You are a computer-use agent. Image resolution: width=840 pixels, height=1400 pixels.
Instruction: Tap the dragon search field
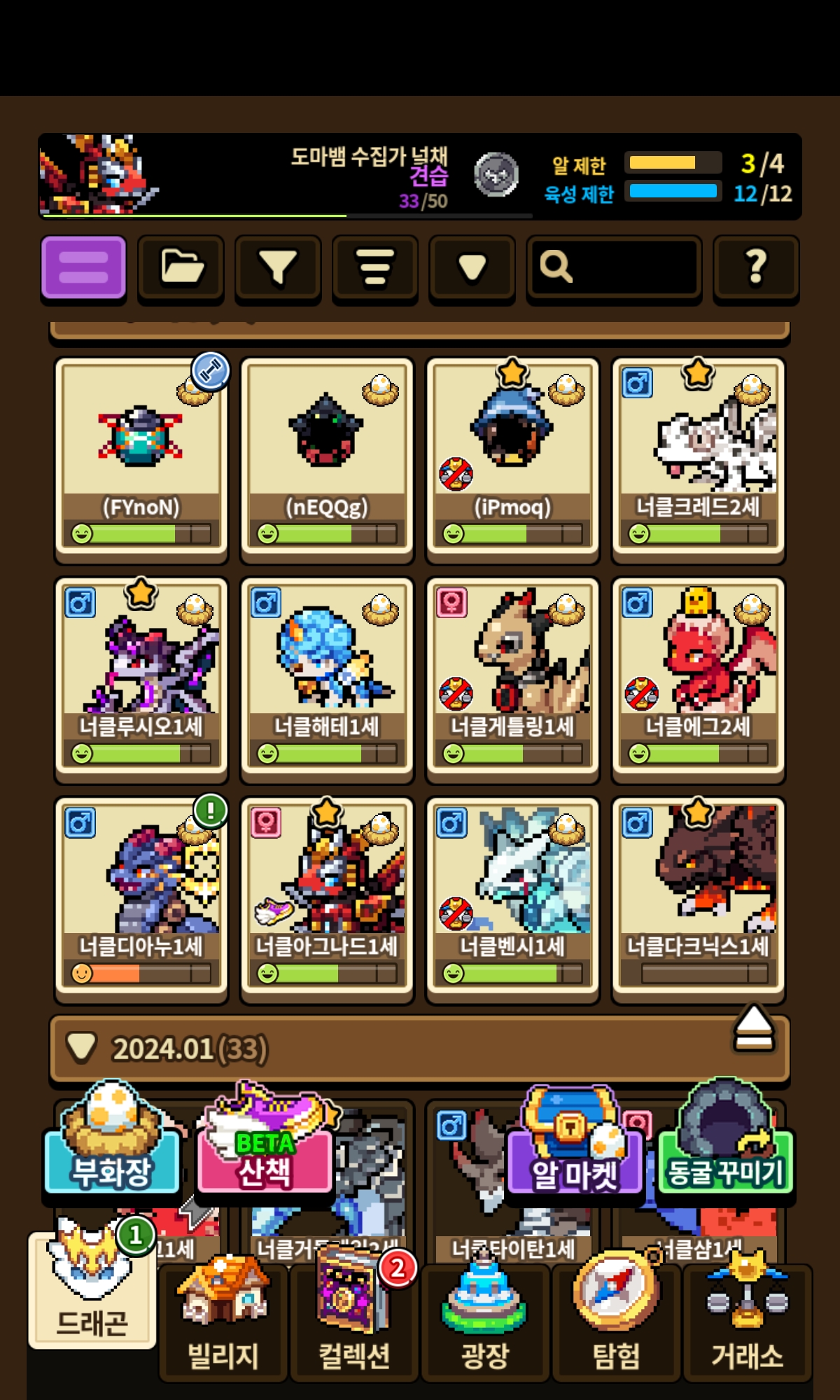coord(614,269)
